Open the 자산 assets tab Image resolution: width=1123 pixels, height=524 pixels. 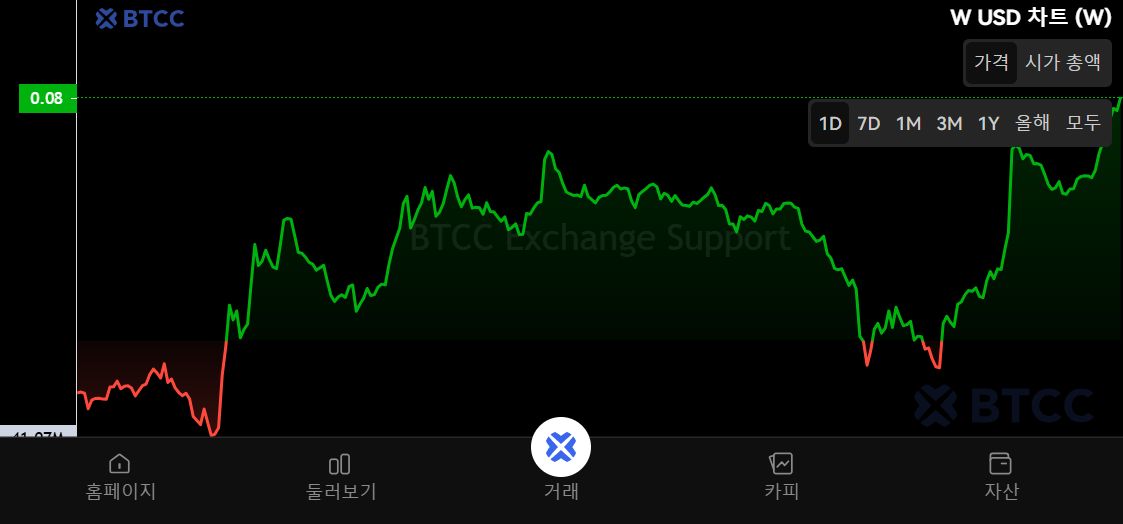click(x=1000, y=475)
